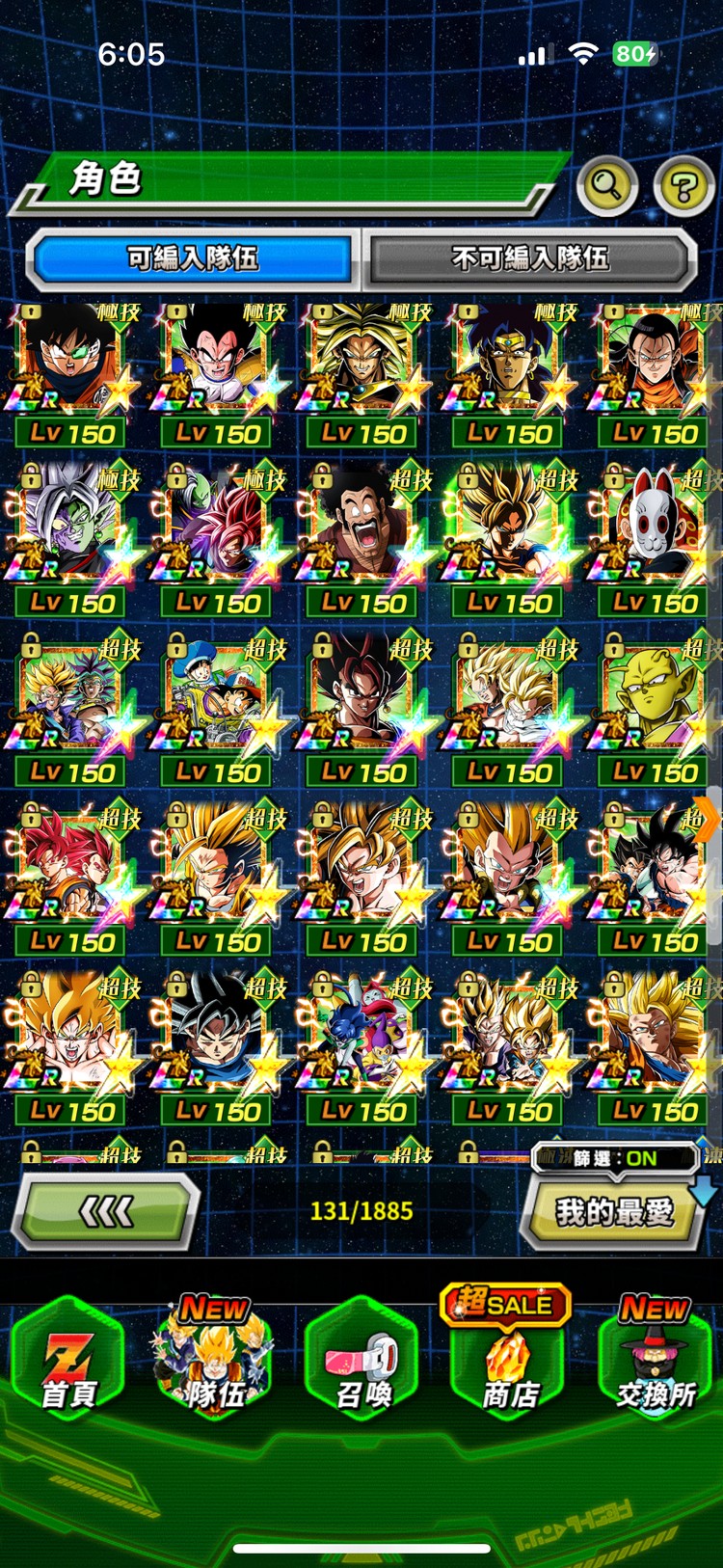Image resolution: width=723 pixels, height=1568 pixels.
Task: Open the 篩選 ON filter
Action: [614, 1158]
